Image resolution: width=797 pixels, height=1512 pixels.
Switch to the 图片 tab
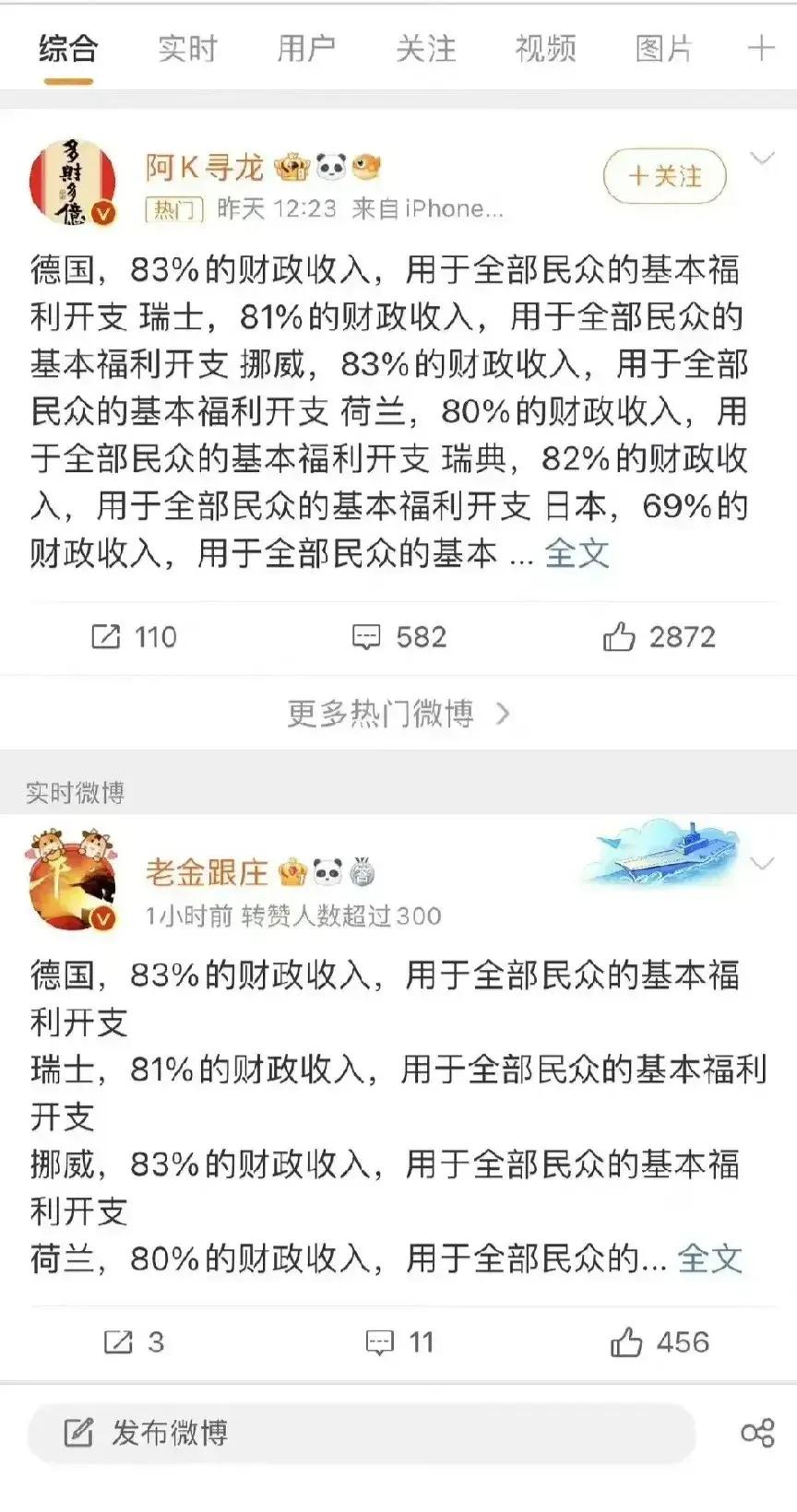664,48
